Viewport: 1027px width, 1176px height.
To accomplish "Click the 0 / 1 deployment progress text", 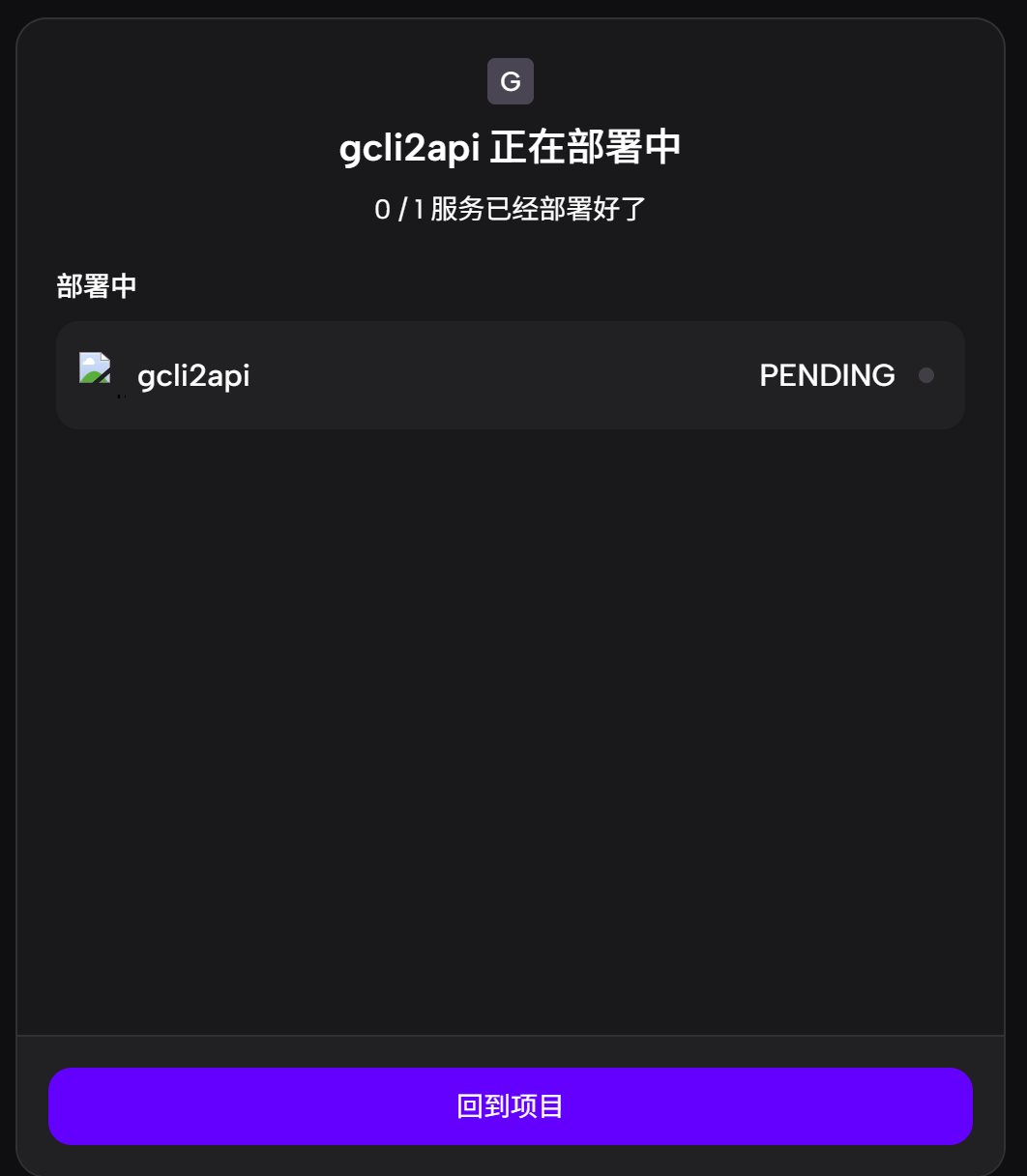I will click(x=512, y=206).
